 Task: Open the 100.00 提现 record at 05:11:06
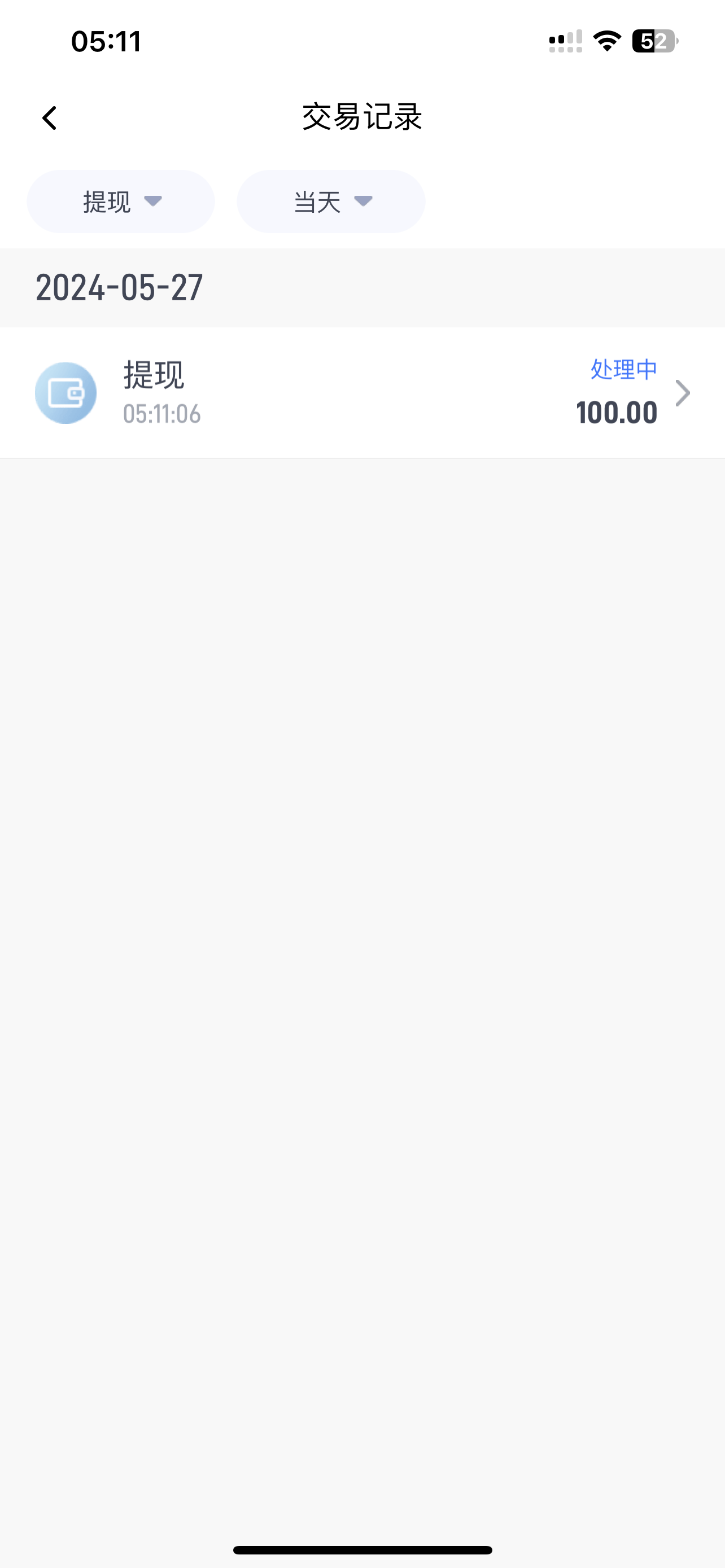coord(362,393)
